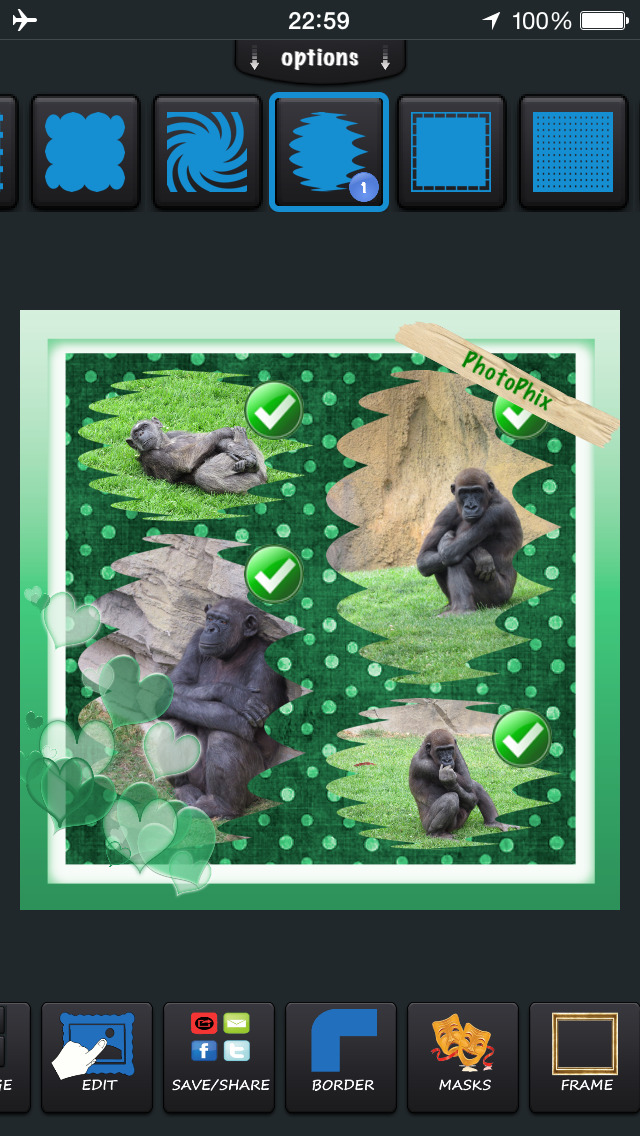Image resolution: width=640 pixels, height=1136 pixels.
Task: Open the Frame tool
Action: (585, 1056)
